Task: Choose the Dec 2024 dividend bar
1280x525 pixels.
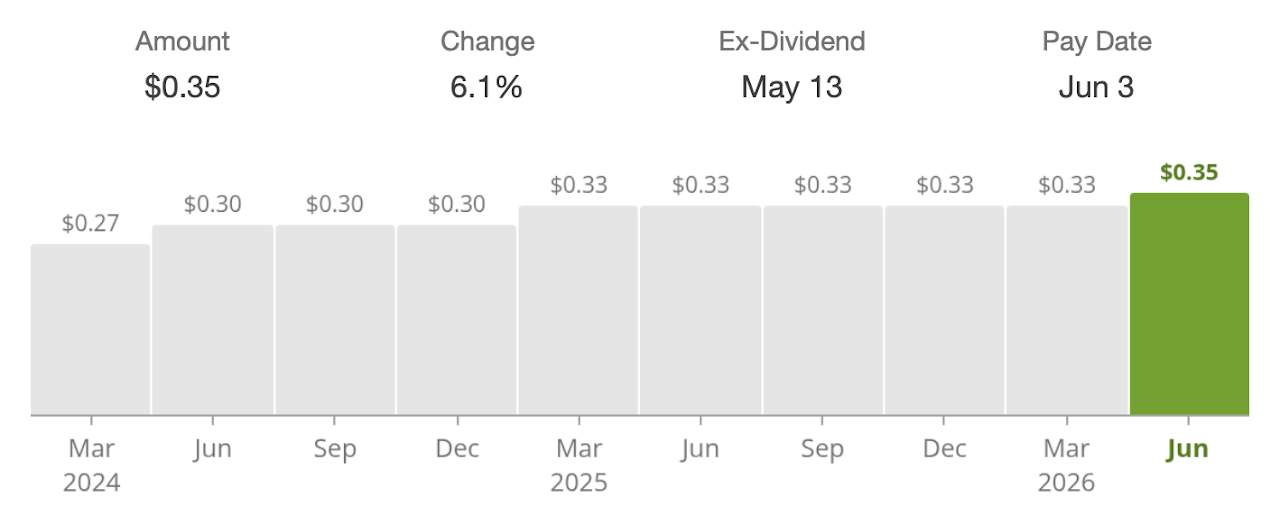Action: click(457, 319)
